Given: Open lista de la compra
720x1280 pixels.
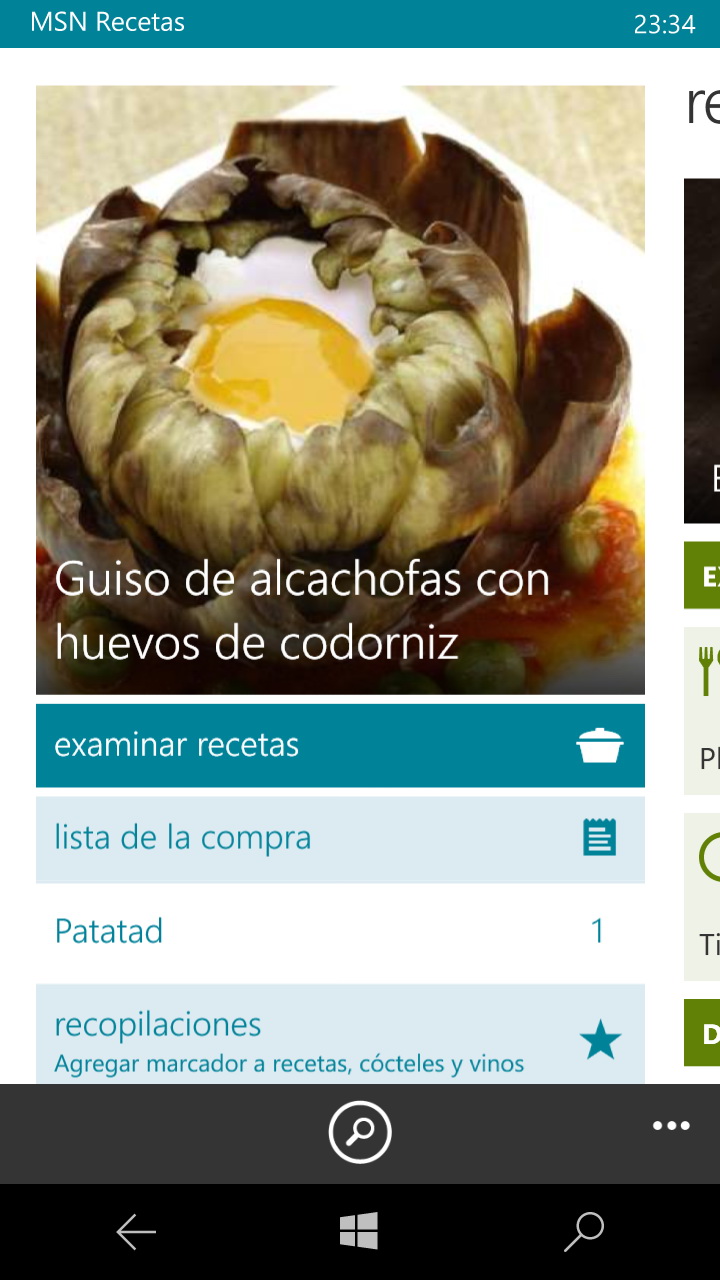Looking at the screenshot, I should click(340, 838).
